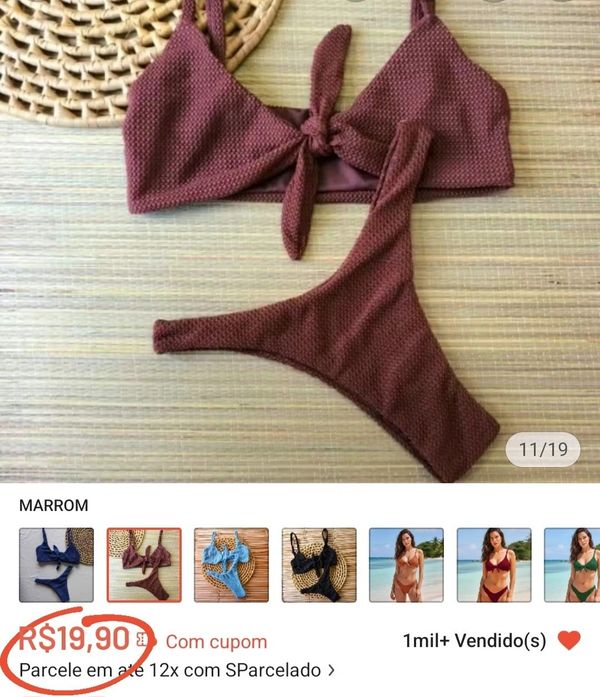This screenshot has height=697, width=600.
Task: Open the main product image
Action: coord(300,240)
